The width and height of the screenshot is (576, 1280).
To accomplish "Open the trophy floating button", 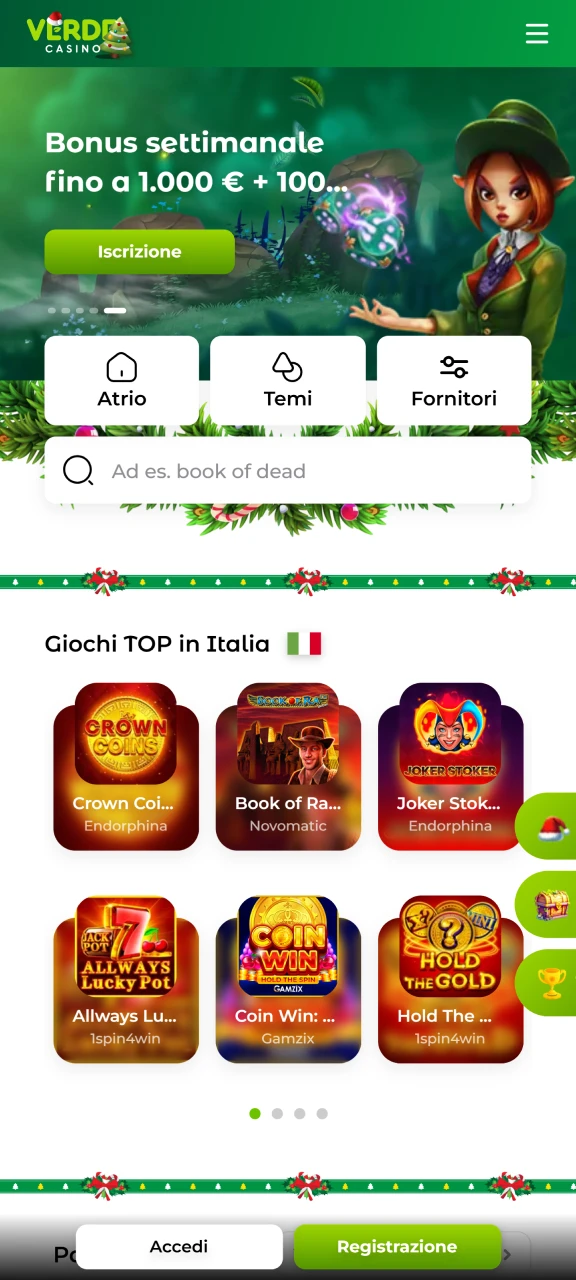I will click(x=549, y=983).
